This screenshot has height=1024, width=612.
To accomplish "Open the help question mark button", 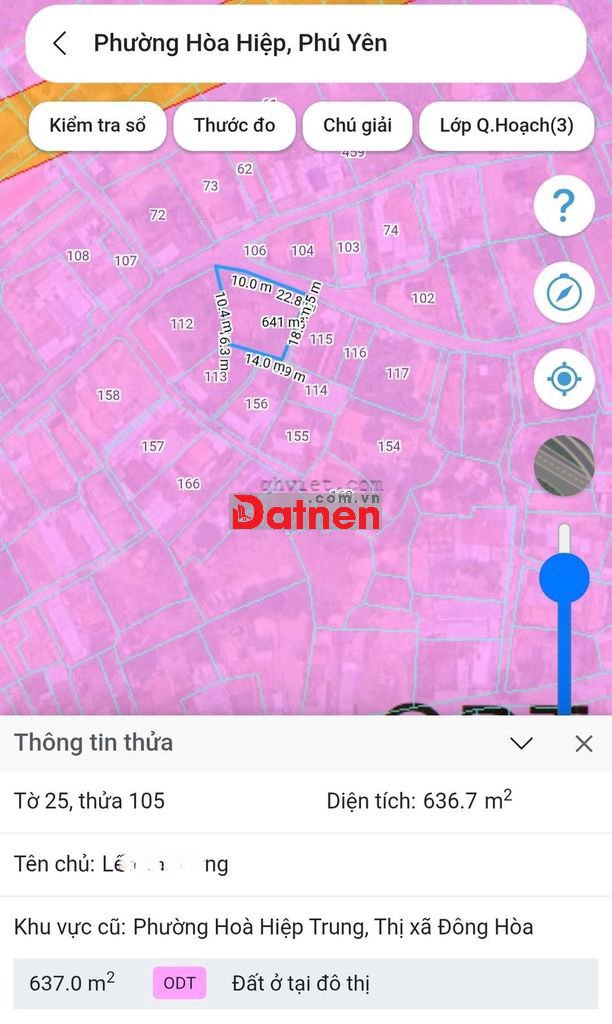I will (564, 207).
